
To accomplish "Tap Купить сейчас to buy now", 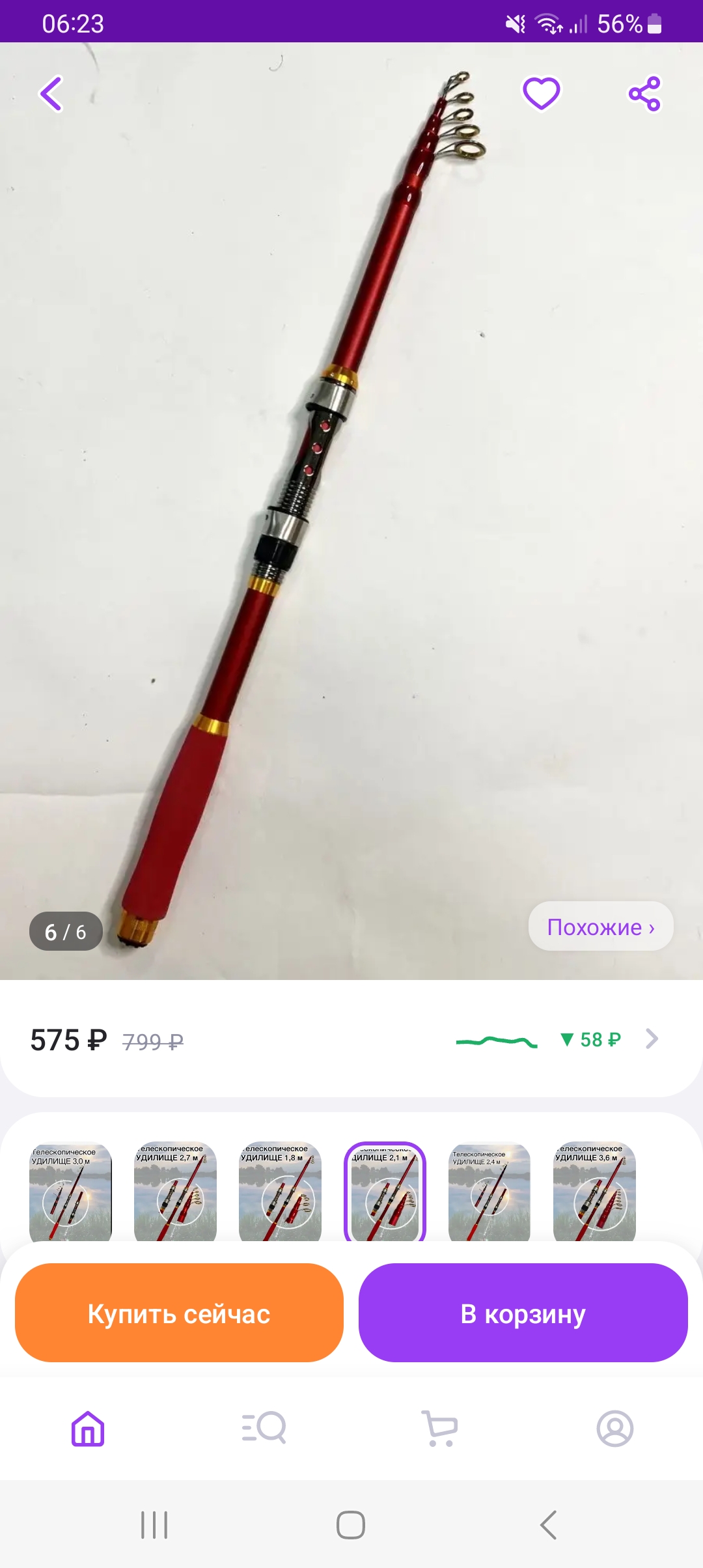I will [x=179, y=1313].
